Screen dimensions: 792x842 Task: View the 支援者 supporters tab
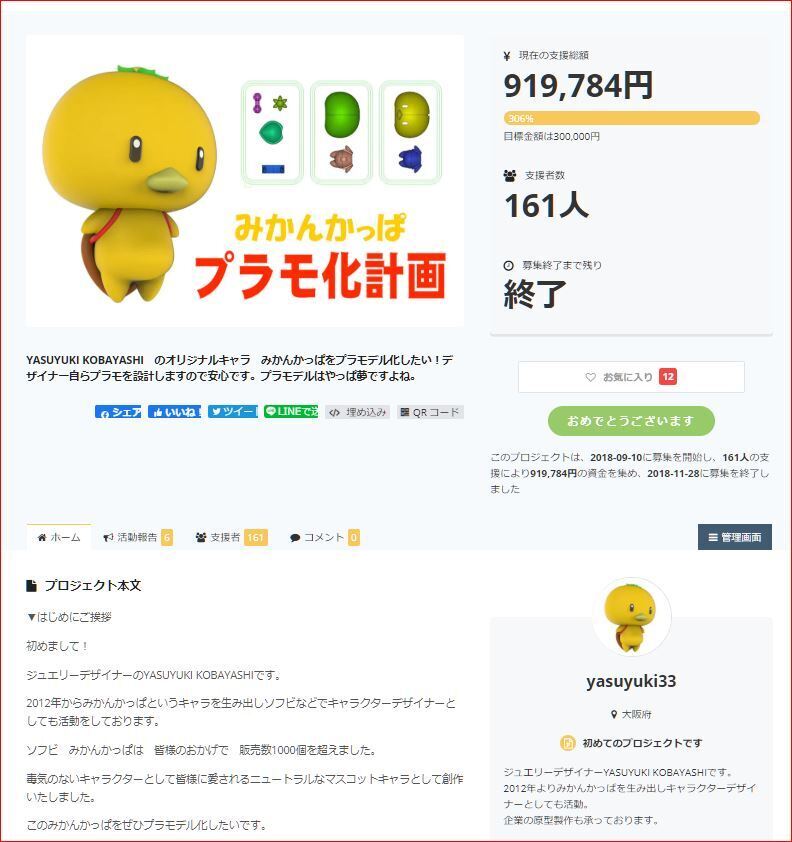(x=230, y=537)
